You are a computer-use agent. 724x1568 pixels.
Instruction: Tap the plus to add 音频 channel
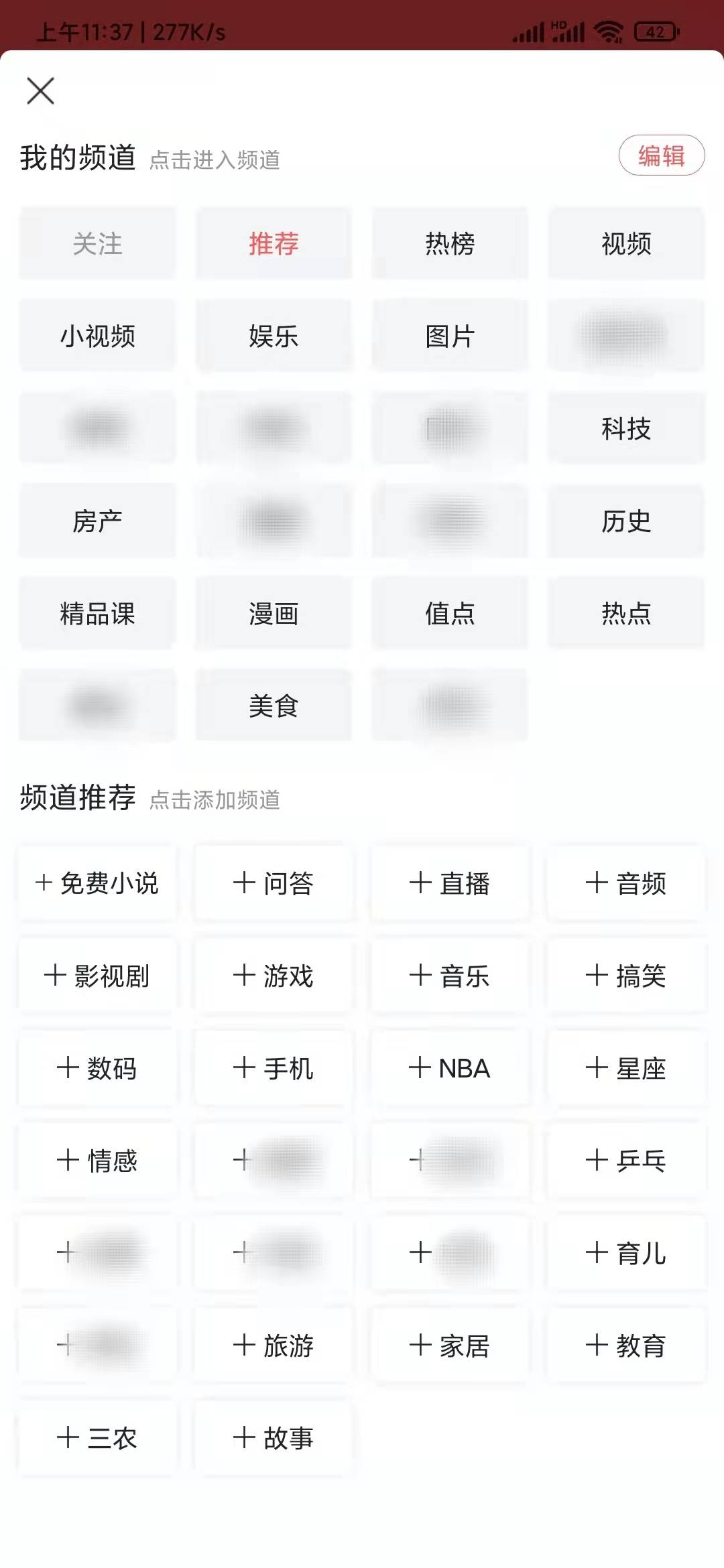point(627,883)
